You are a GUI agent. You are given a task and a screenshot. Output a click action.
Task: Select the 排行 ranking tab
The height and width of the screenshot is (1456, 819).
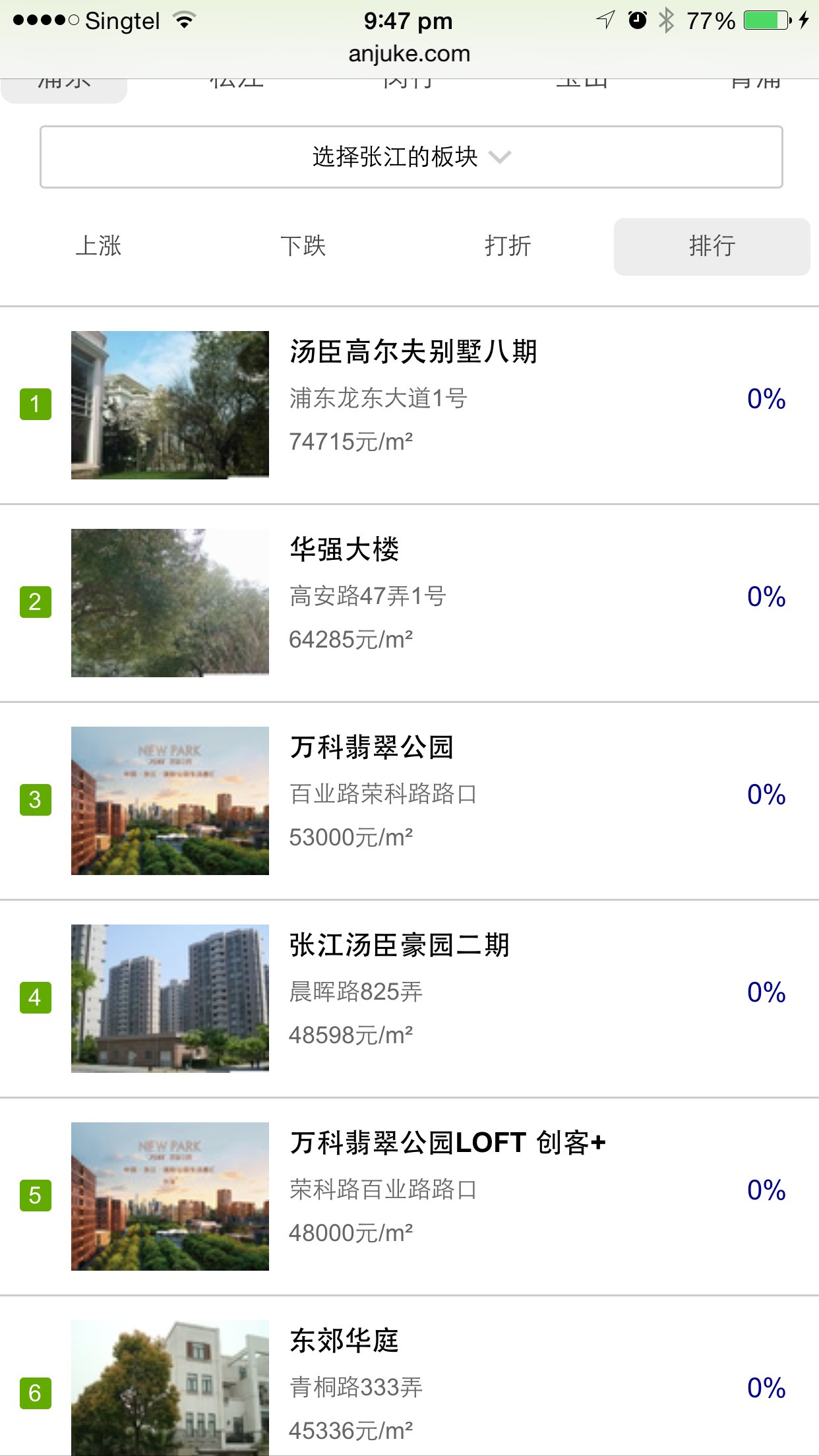click(x=712, y=246)
